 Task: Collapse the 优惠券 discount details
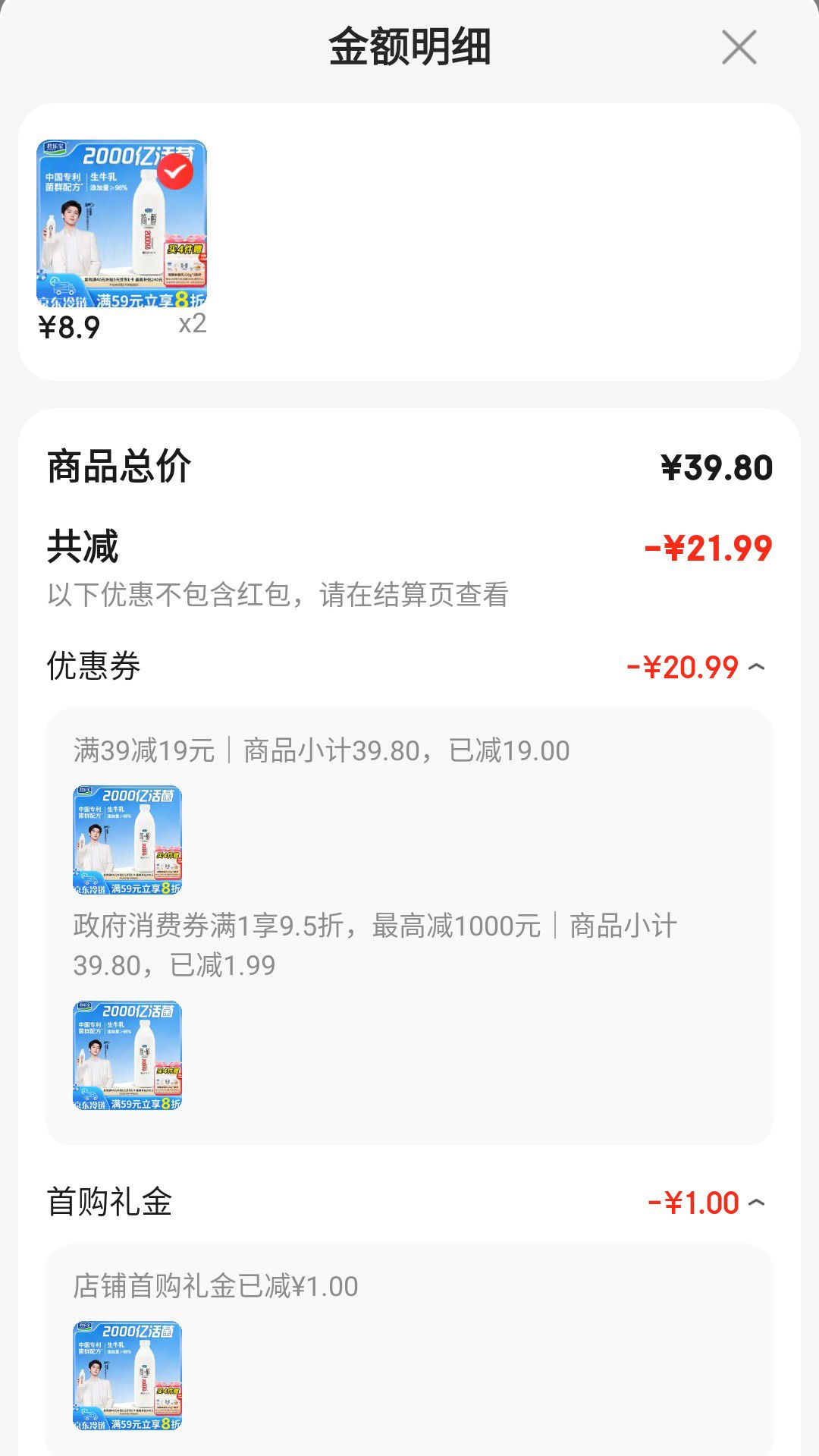tap(756, 667)
